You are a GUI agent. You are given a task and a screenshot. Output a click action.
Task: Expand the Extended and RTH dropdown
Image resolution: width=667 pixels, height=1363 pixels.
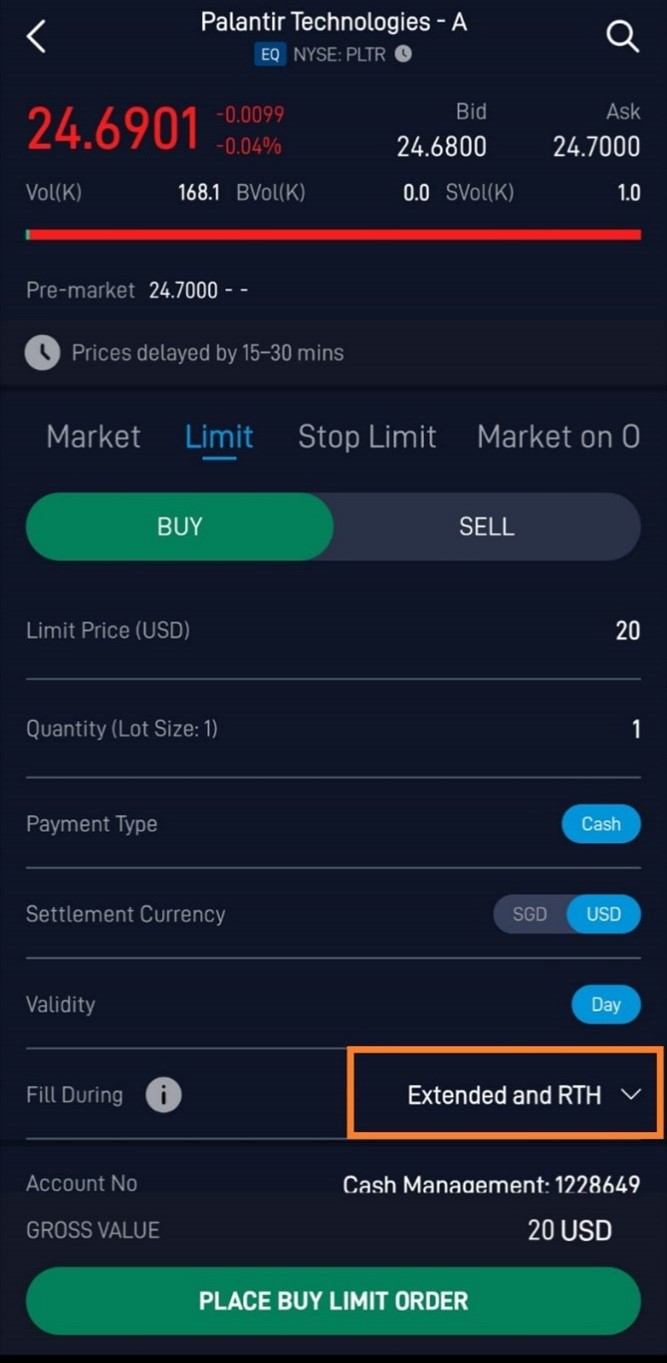coord(505,1092)
